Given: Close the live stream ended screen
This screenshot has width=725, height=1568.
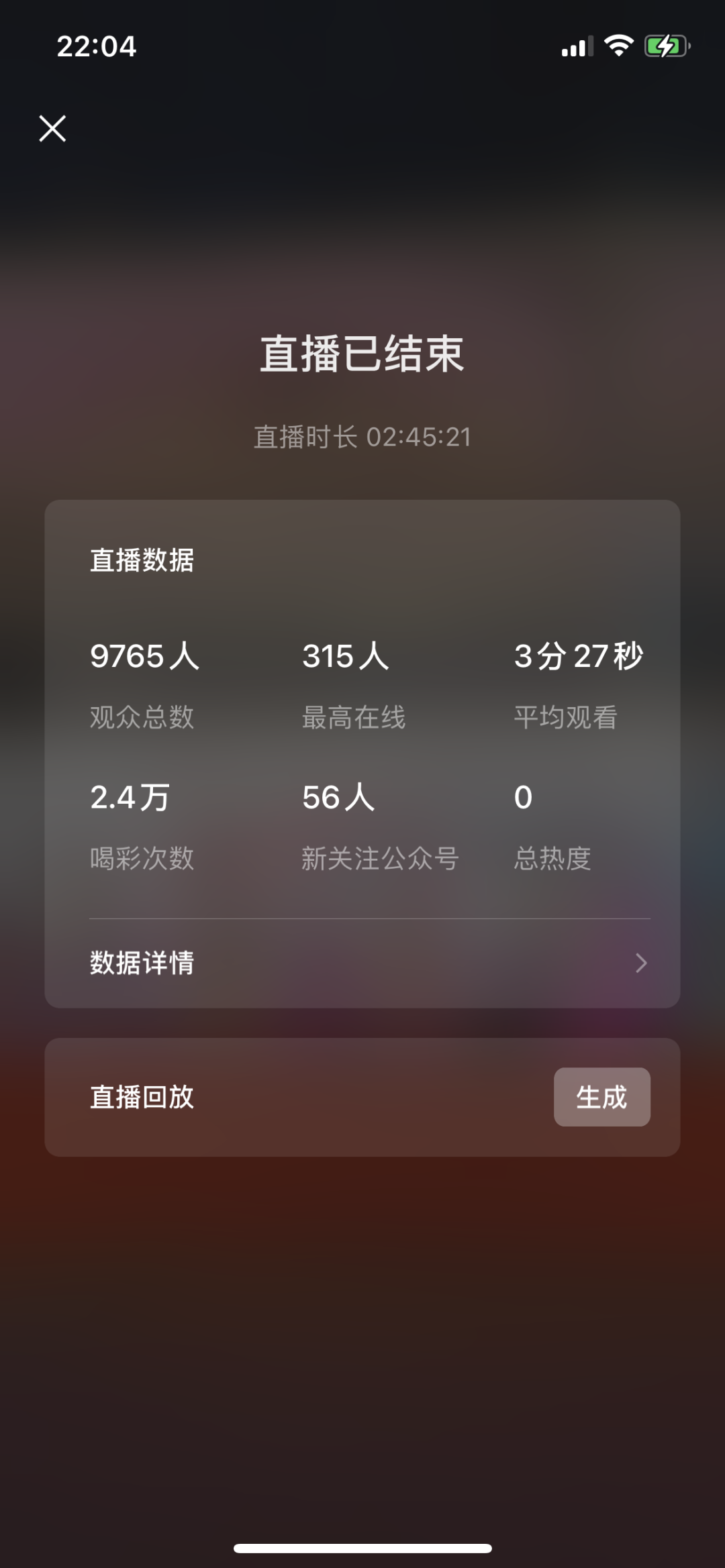Looking at the screenshot, I should pyautogui.click(x=52, y=128).
